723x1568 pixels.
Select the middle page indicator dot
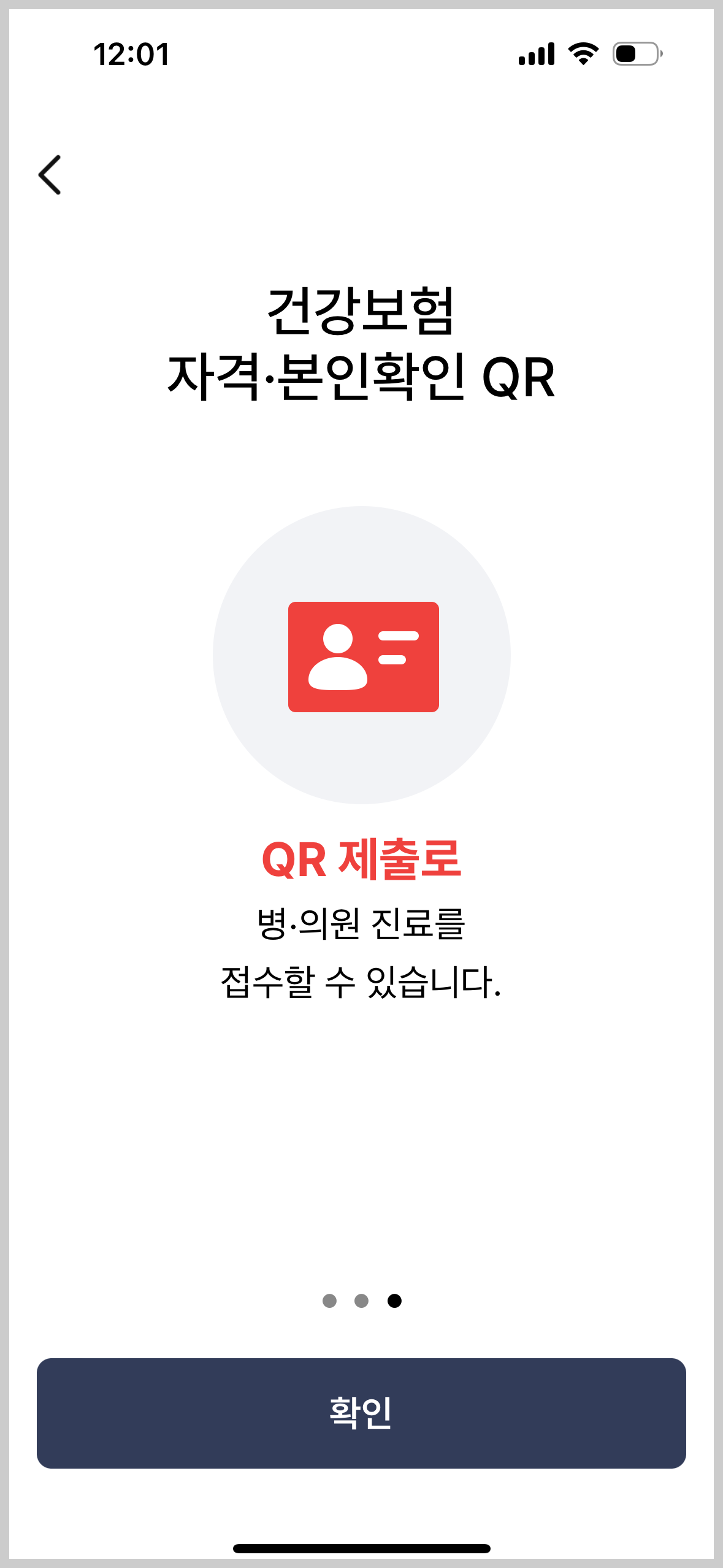361,1301
